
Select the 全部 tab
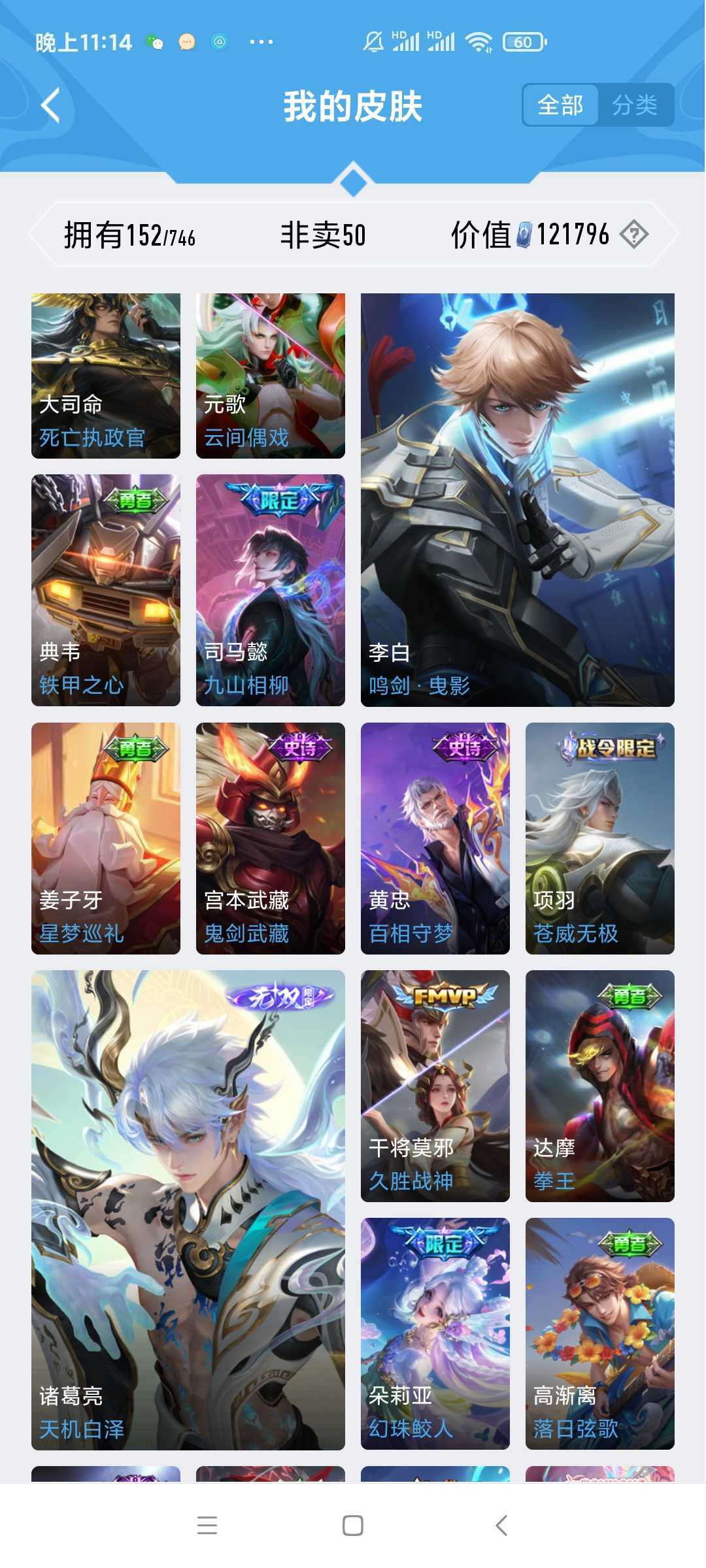click(x=560, y=105)
